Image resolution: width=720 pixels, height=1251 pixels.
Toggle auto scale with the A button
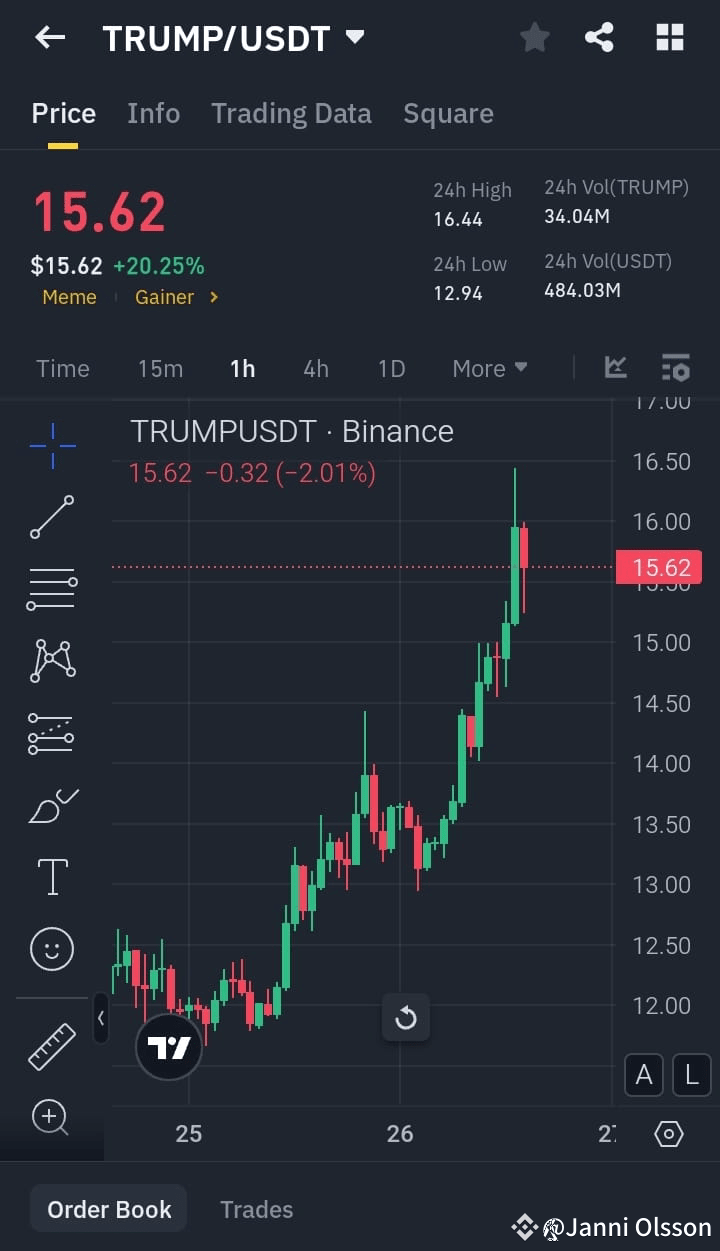(644, 1075)
